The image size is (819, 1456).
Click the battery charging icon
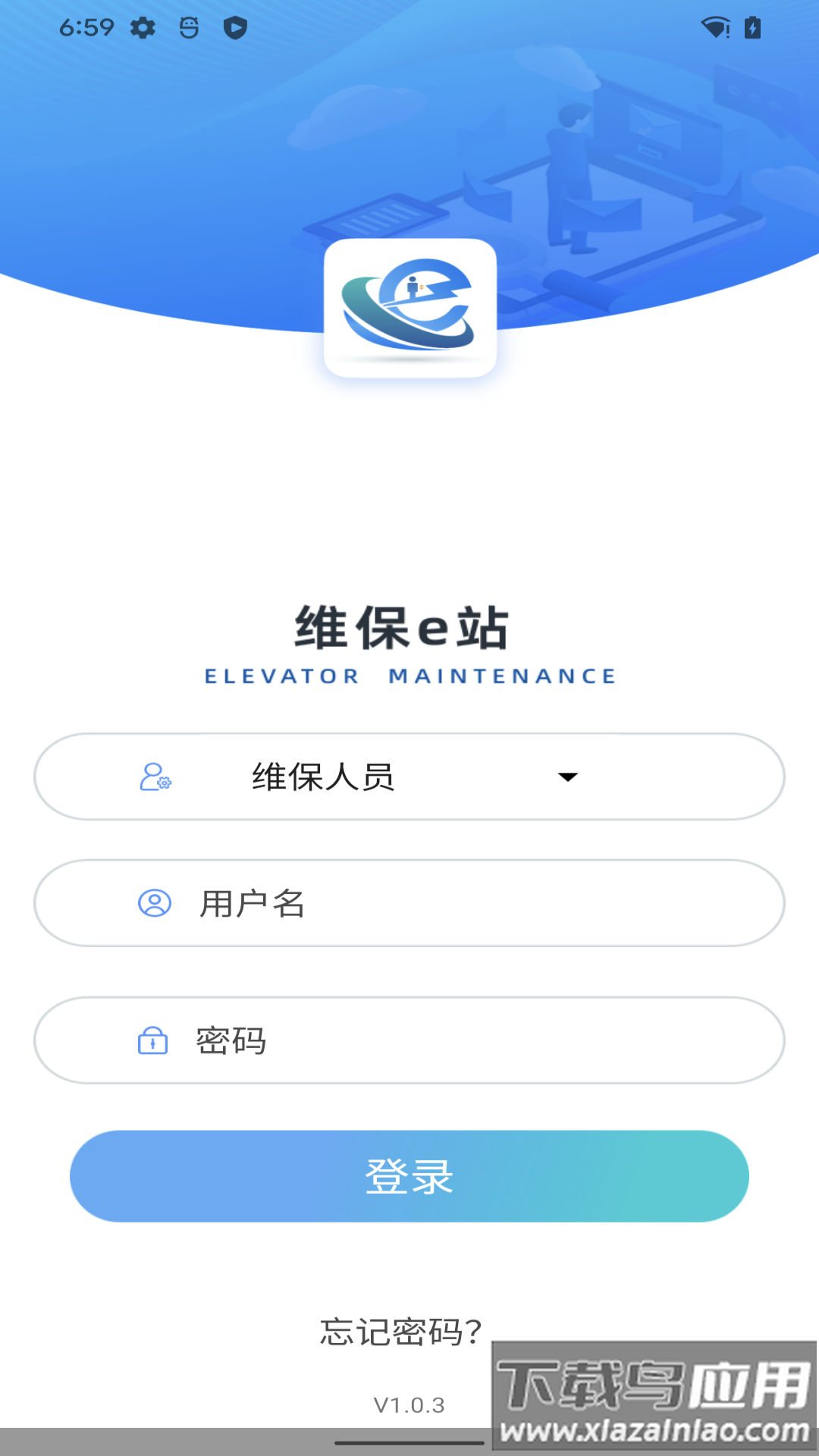752,28
